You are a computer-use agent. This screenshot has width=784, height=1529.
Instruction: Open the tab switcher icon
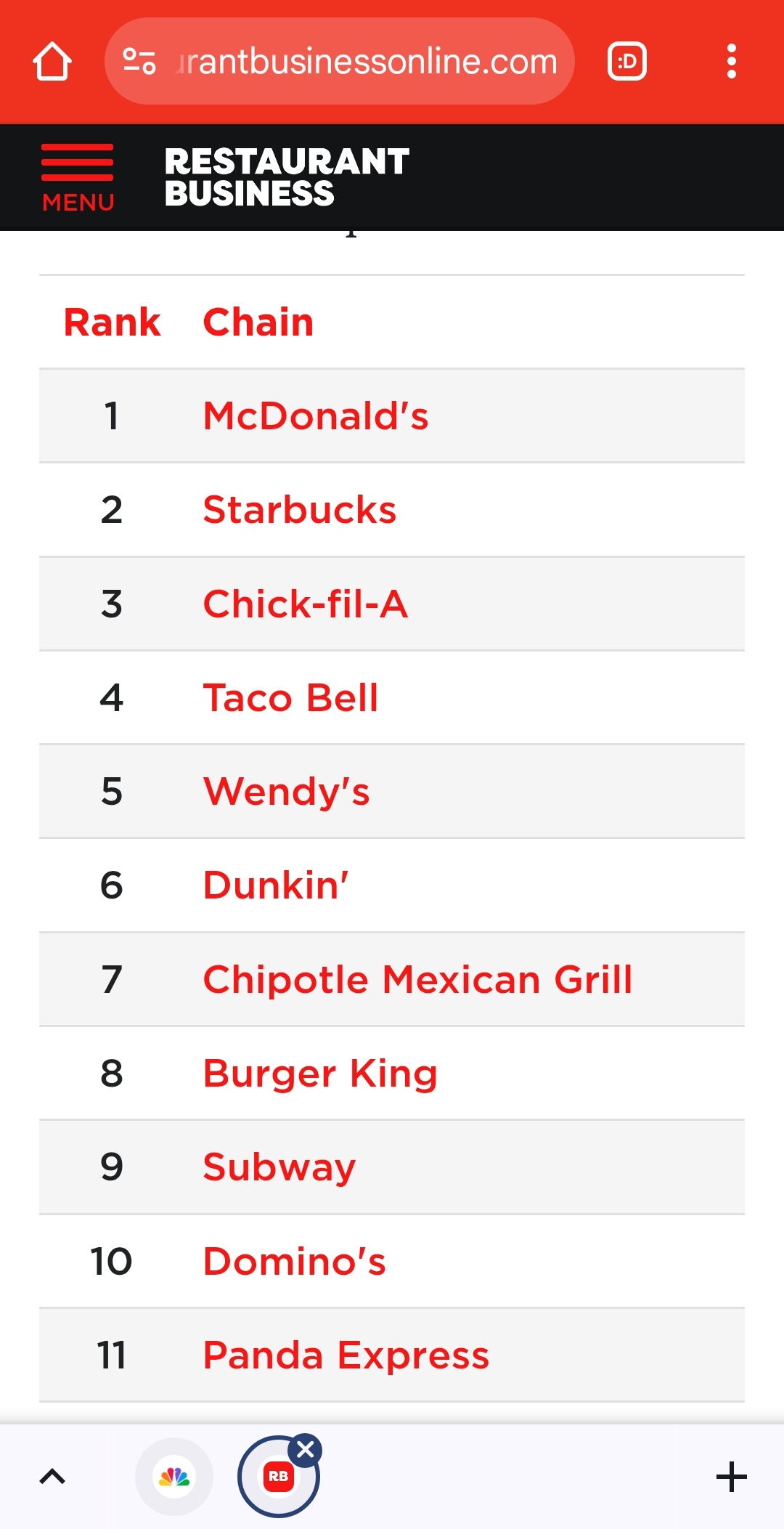[x=627, y=61]
